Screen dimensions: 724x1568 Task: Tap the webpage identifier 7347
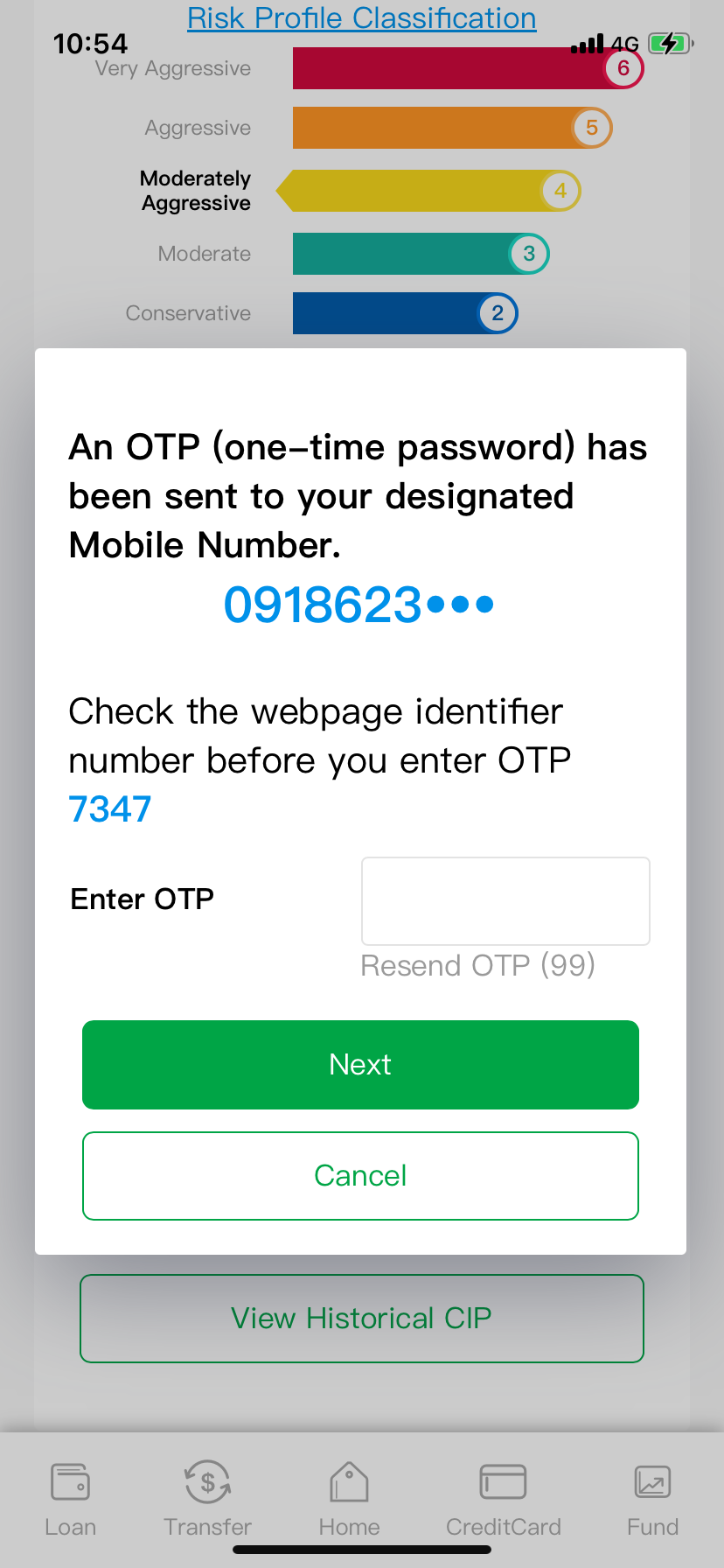click(109, 808)
